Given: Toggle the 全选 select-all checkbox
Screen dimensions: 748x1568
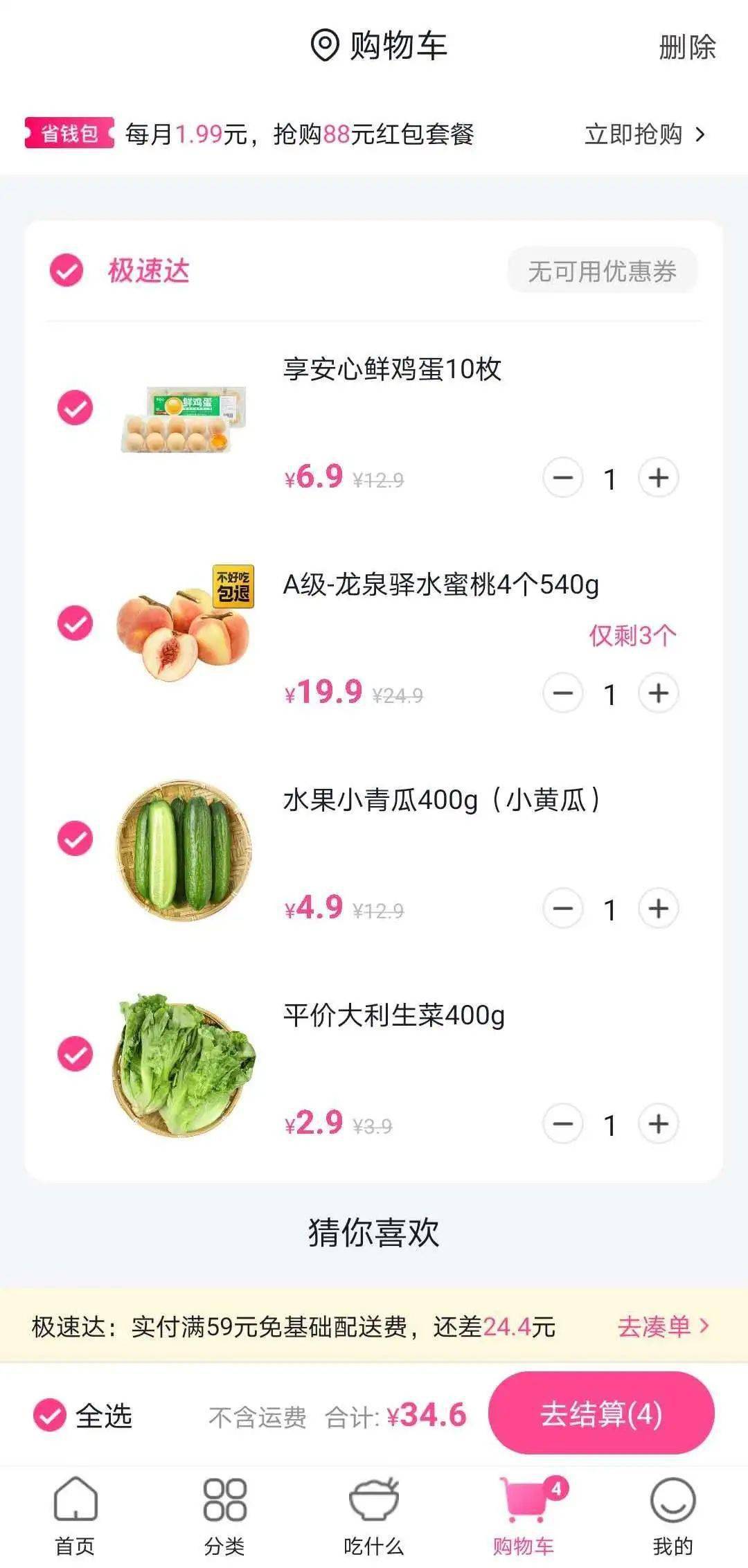Looking at the screenshot, I should [50, 1415].
